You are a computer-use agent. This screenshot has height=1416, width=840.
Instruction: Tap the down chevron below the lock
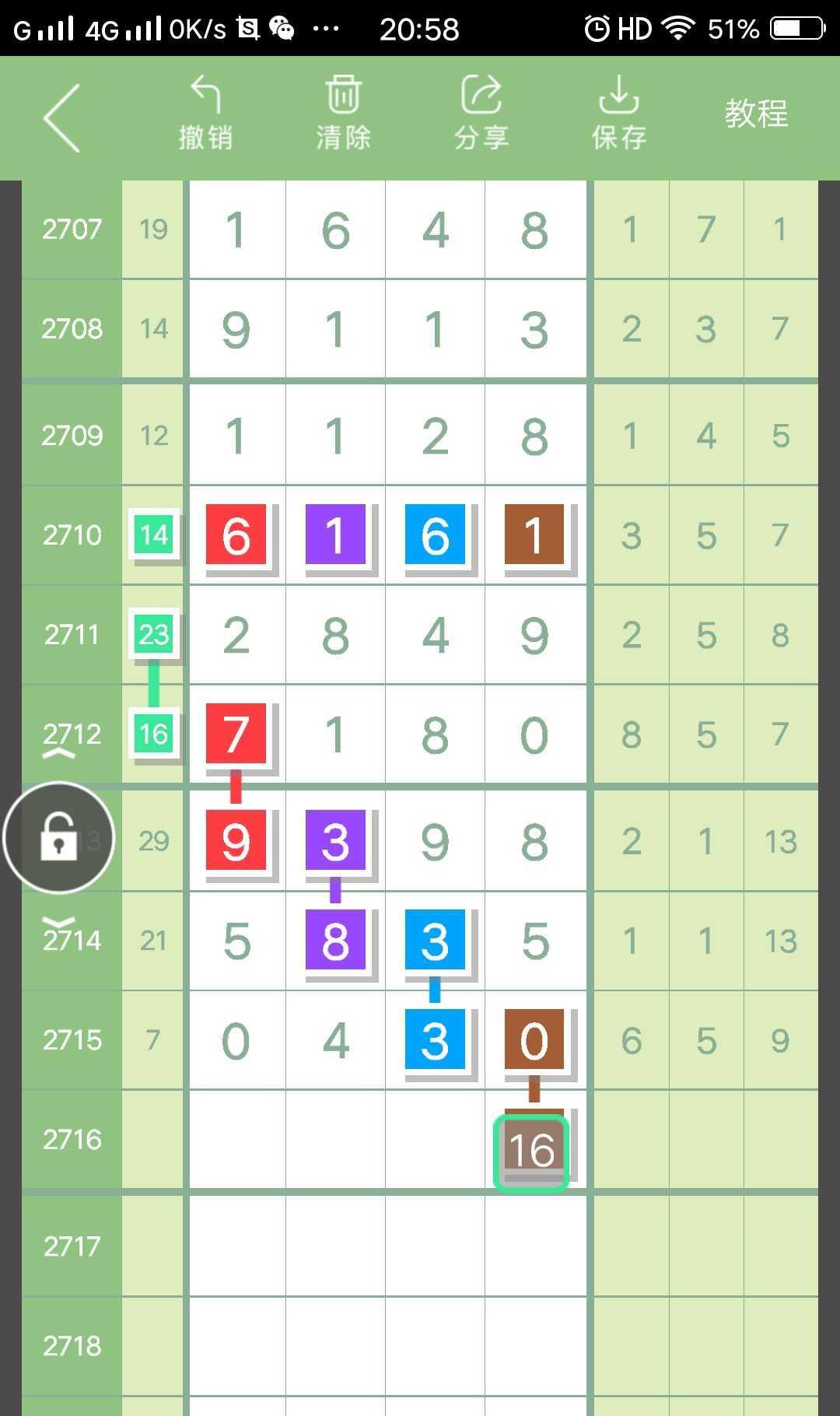[59, 920]
